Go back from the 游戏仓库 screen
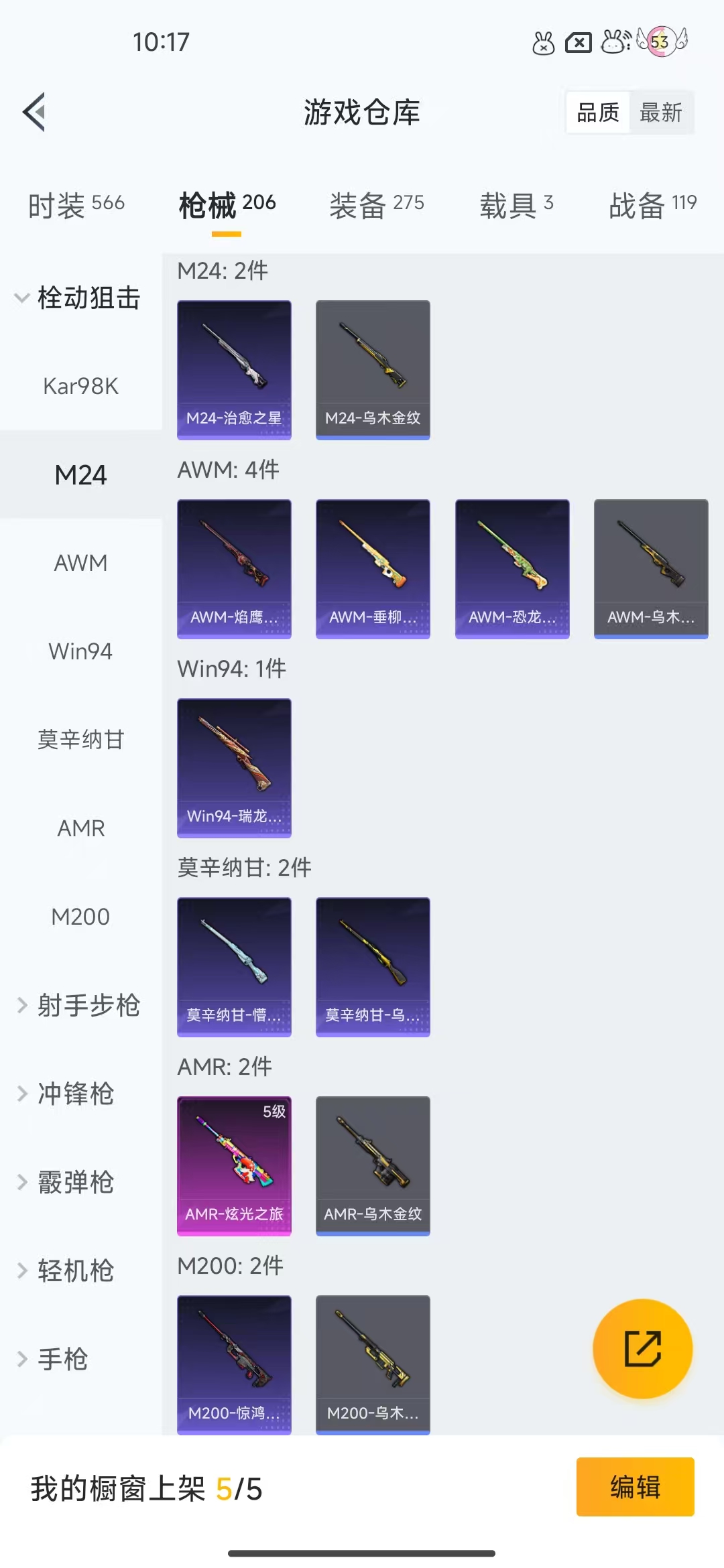This screenshot has width=724, height=1568. (x=35, y=112)
